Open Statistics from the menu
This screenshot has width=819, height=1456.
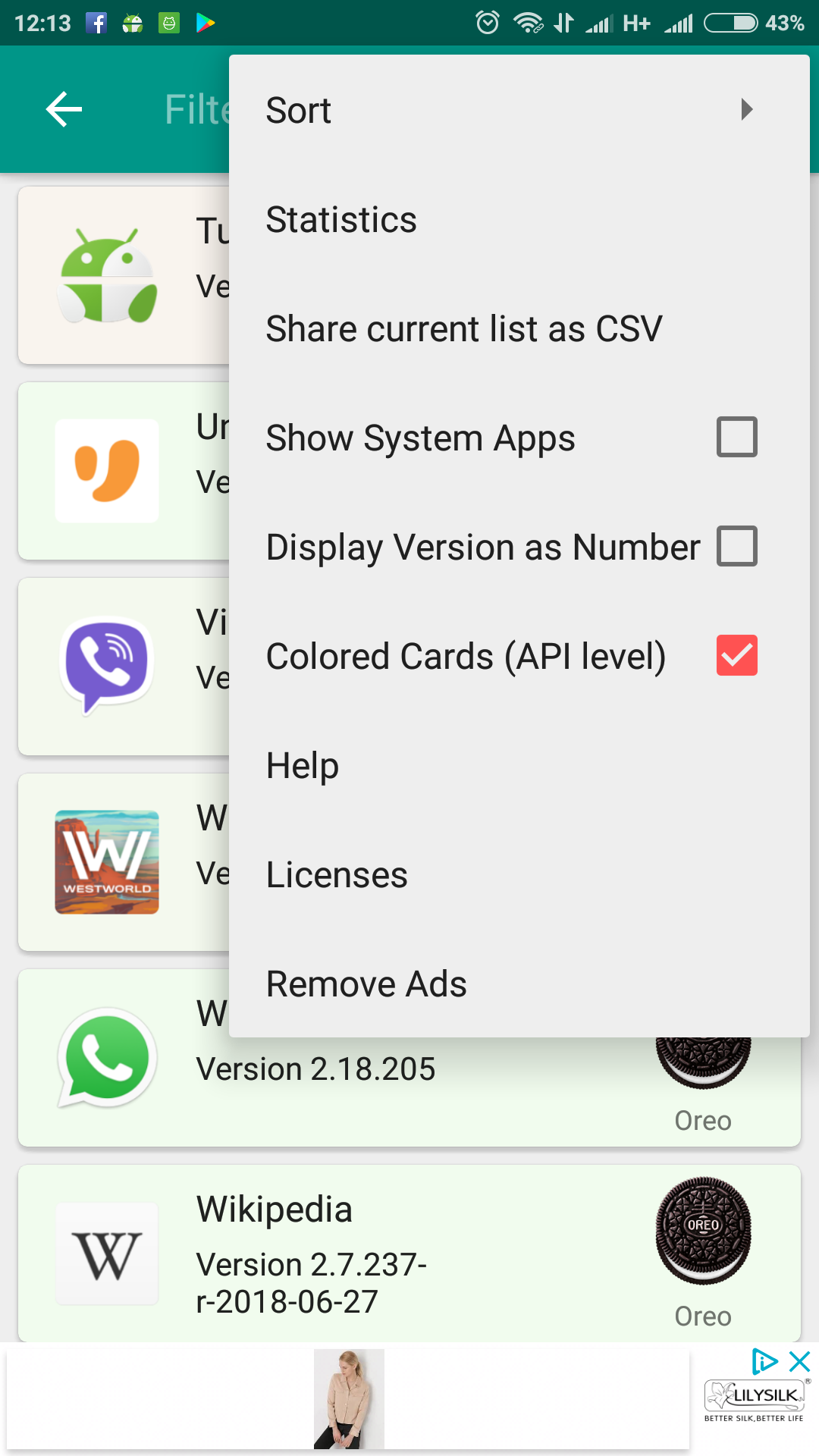(519, 219)
